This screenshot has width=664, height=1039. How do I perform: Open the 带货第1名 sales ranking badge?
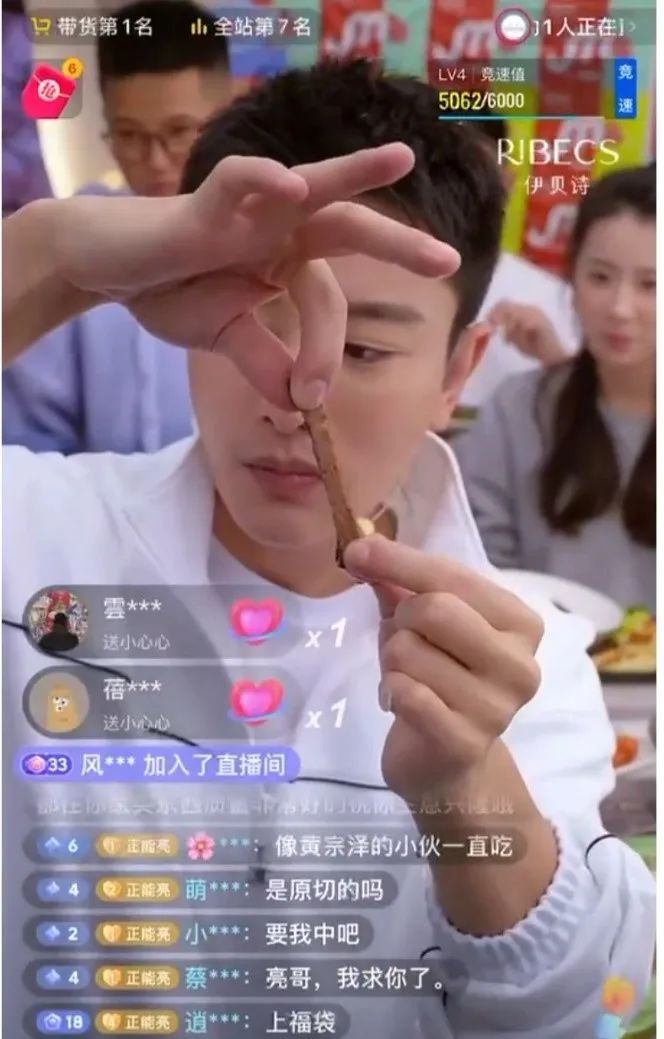coord(92,26)
